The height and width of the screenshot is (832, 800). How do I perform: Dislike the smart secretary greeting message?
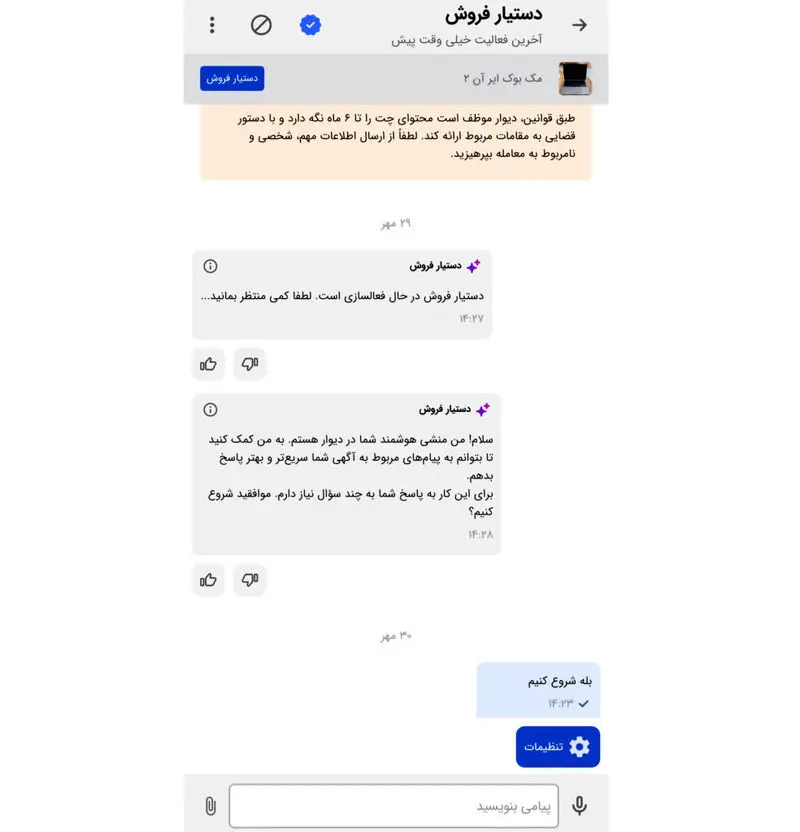pos(250,579)
